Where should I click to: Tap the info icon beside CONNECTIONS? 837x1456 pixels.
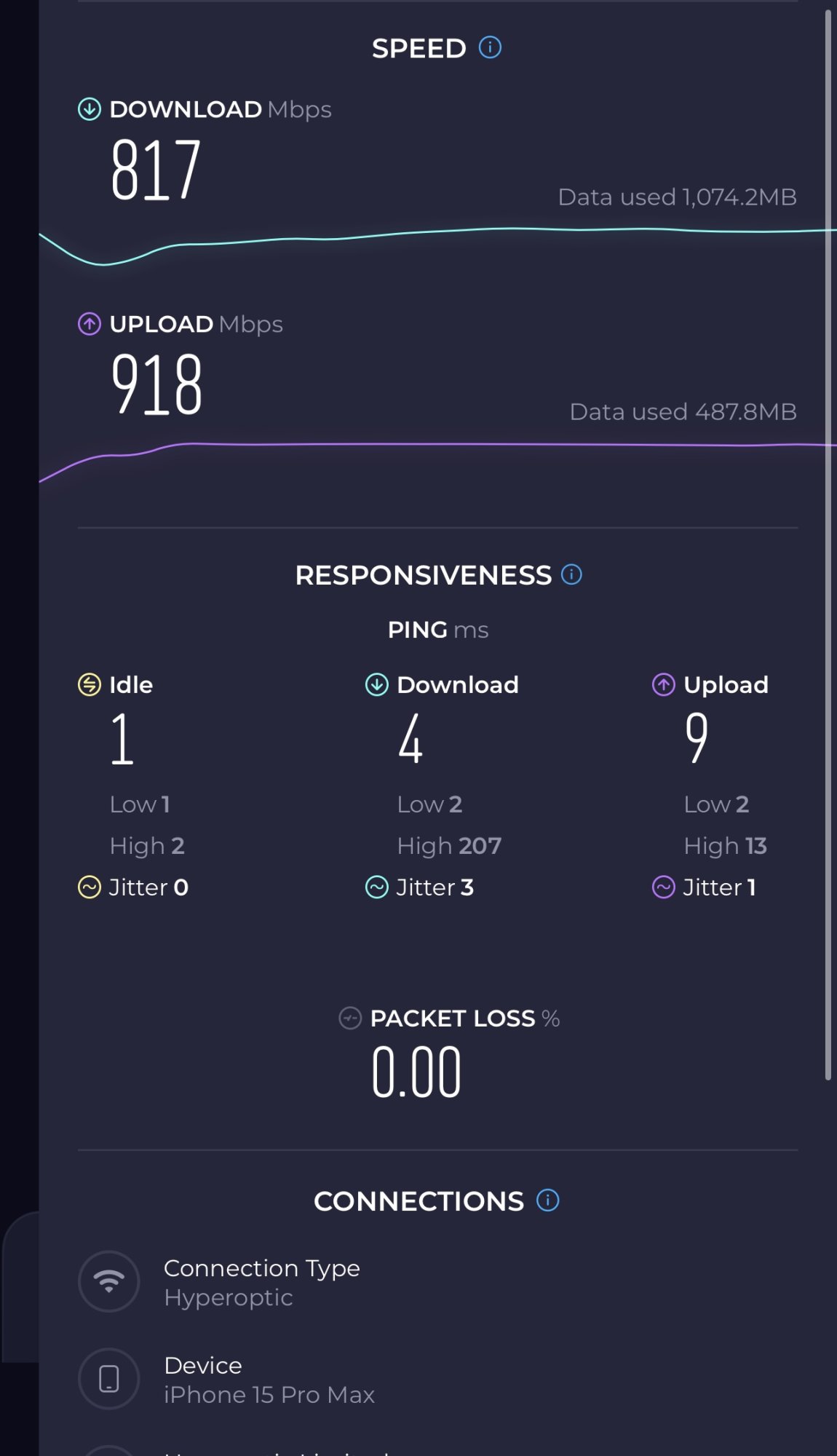[x=547, y=1200]
